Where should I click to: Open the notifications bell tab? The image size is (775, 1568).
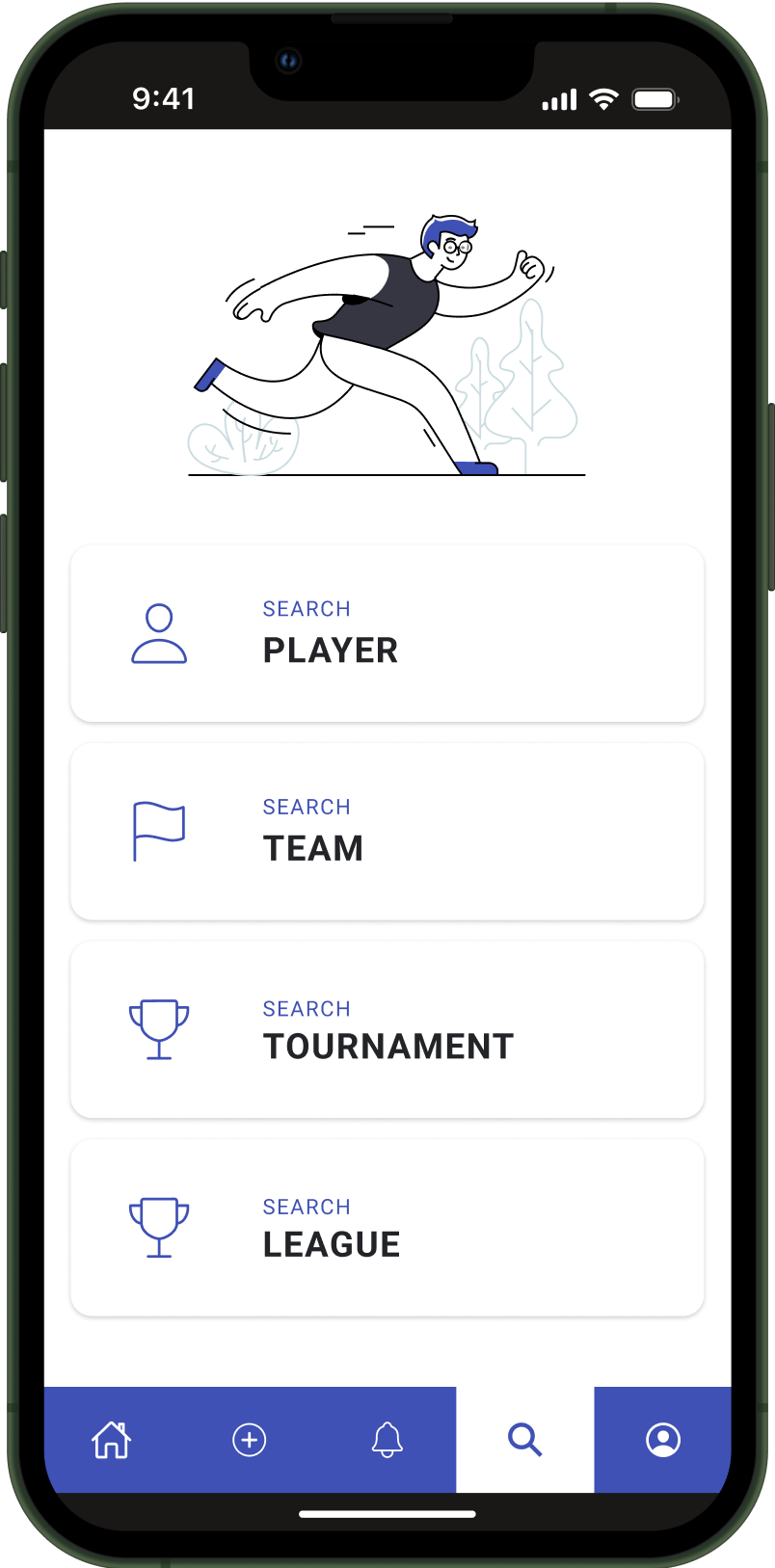point(387,1440)
